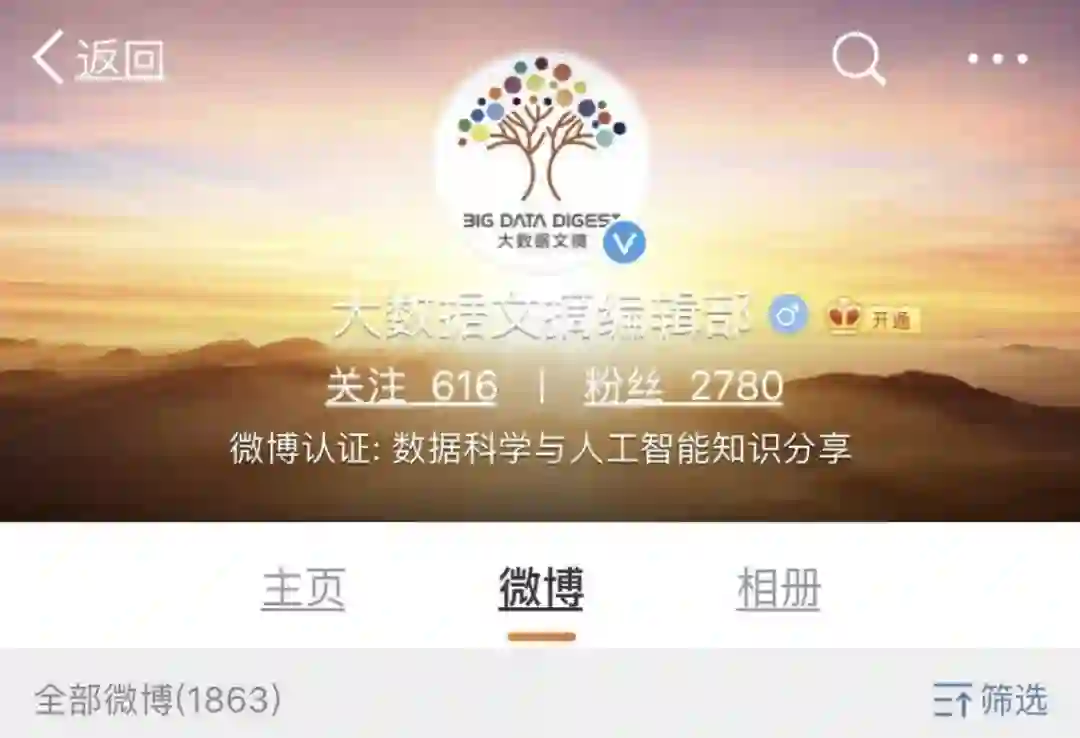Image resolution: width=1080 pixels, height=738 pixels.
Task: Switch to the 相册 tab
Action: pos(779,588)
